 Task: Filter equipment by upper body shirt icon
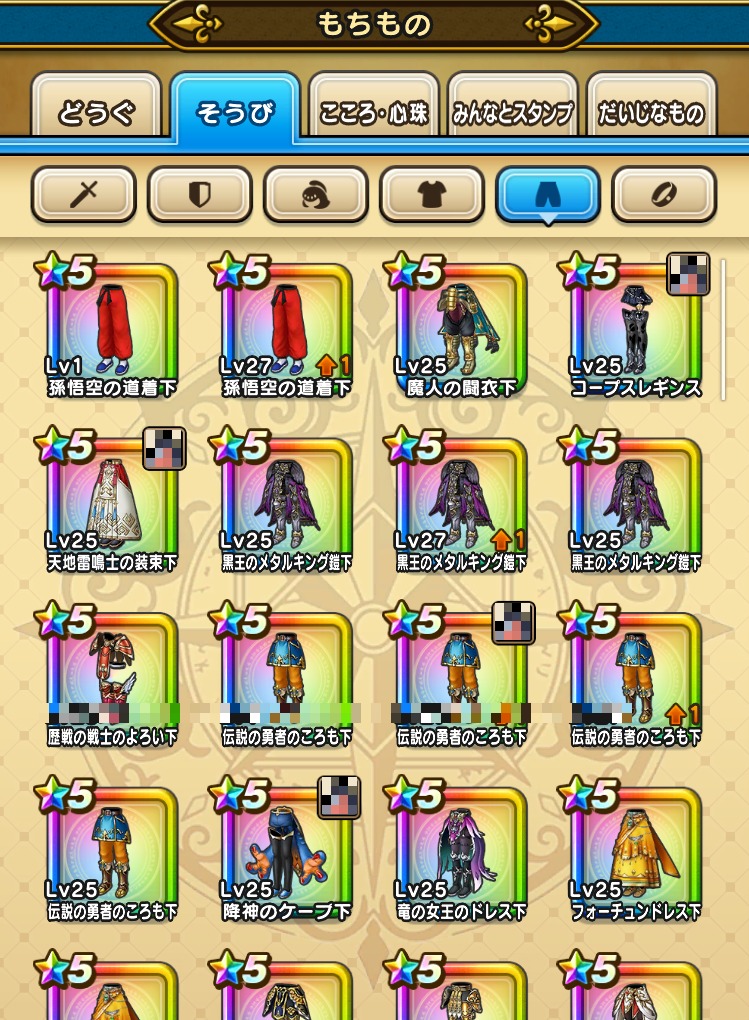click(x=431, y=194)
